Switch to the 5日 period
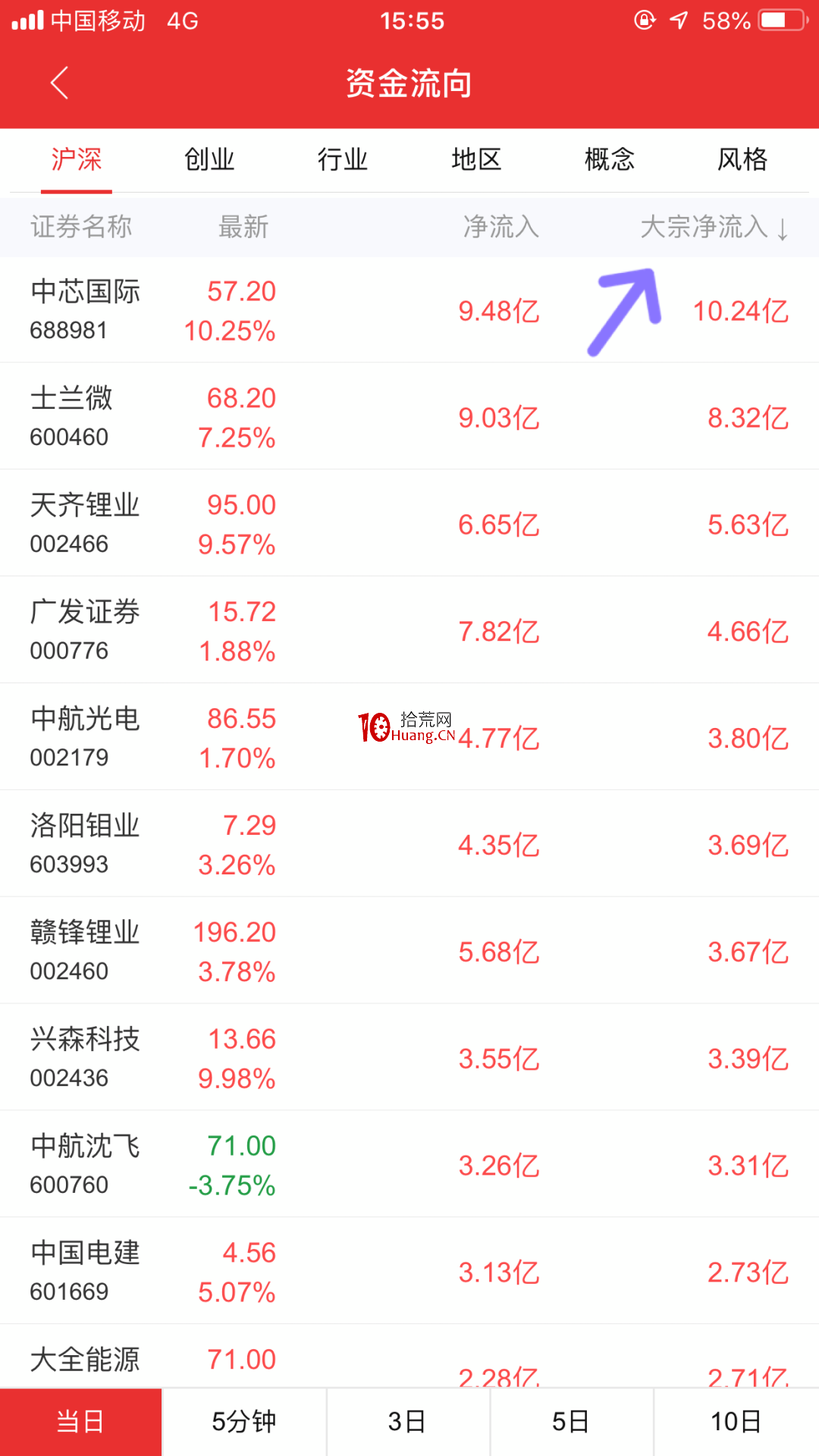Viewport: 819px width, 1456px height. pos(572,1422)
